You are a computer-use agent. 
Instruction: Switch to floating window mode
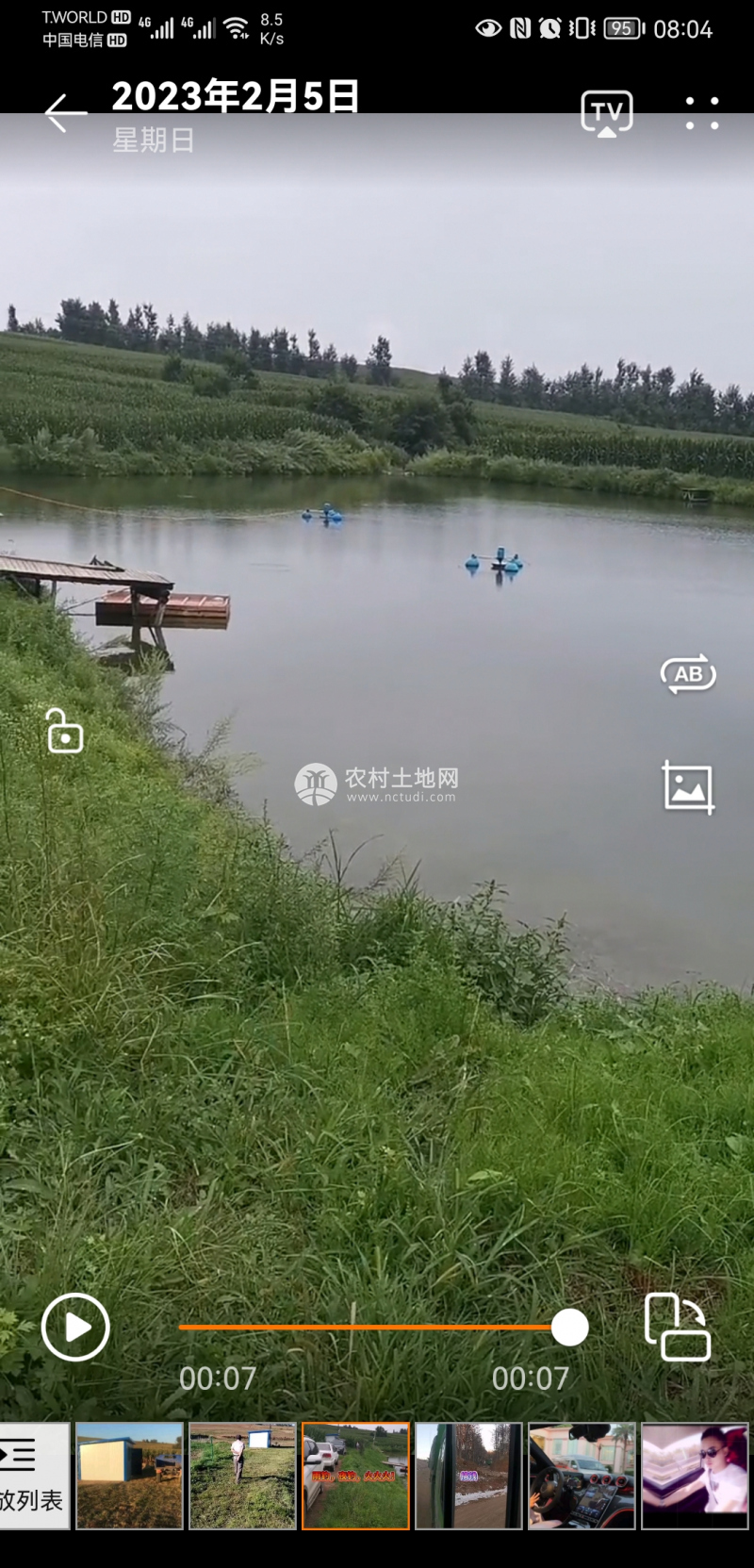coord(677,1327)
